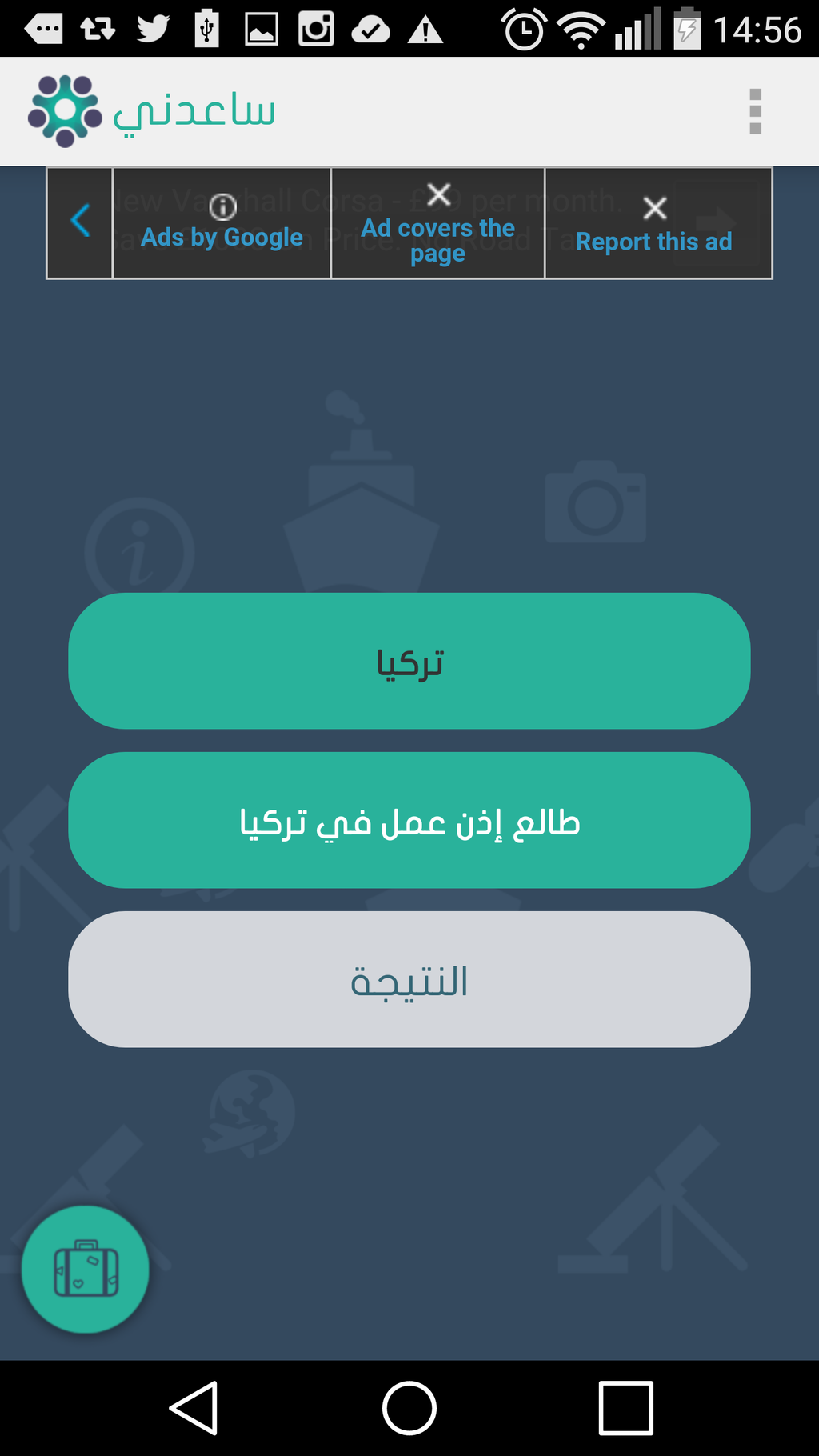Select طالع إذن عمل في تركيا button
The height and width of the screenshot is (1456, 819).
coord(409,820)
